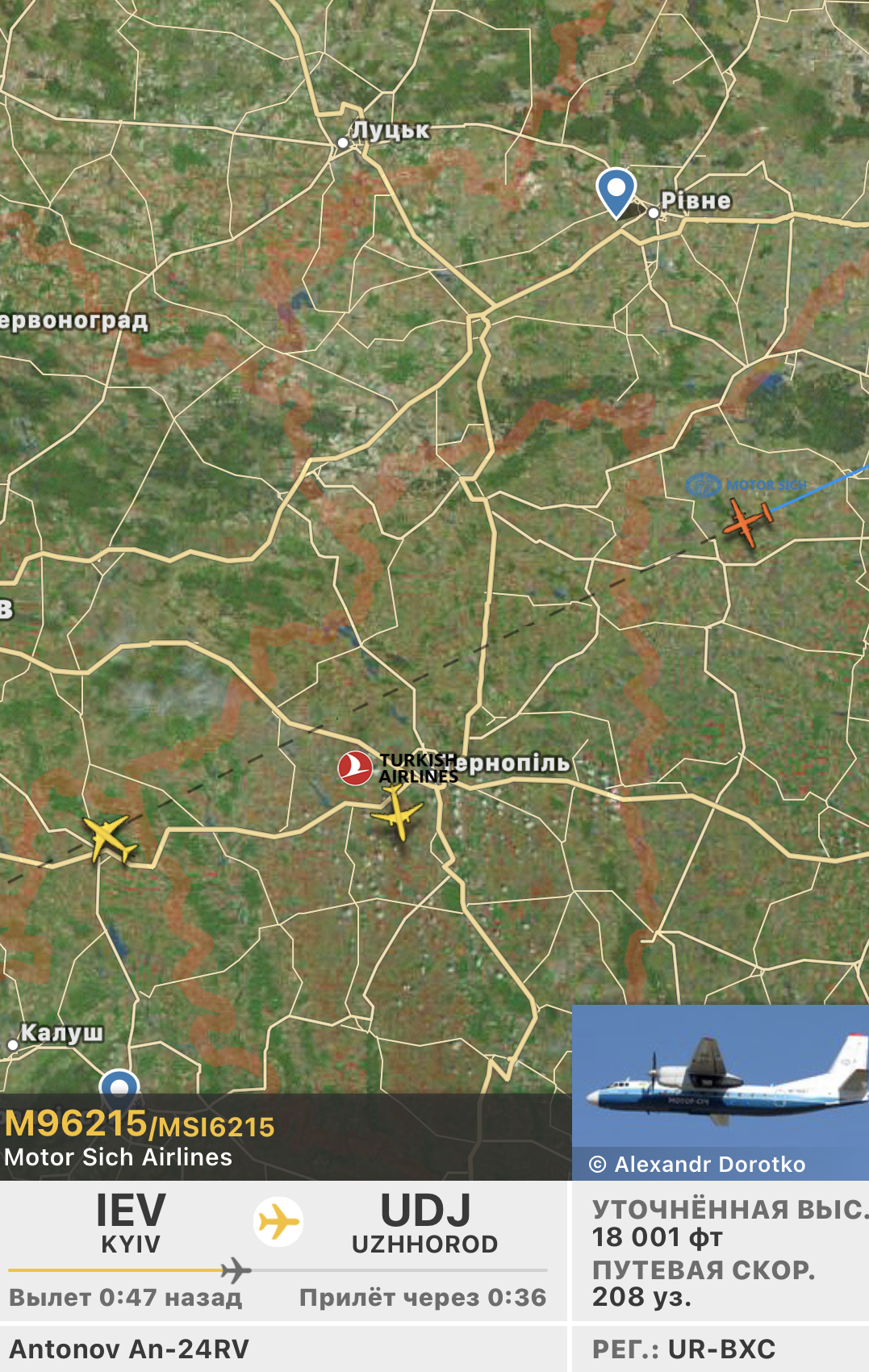Open Antonov An-24RV aircraft type info
This screenshot has width=869, height=1372.
[129, 1349]
